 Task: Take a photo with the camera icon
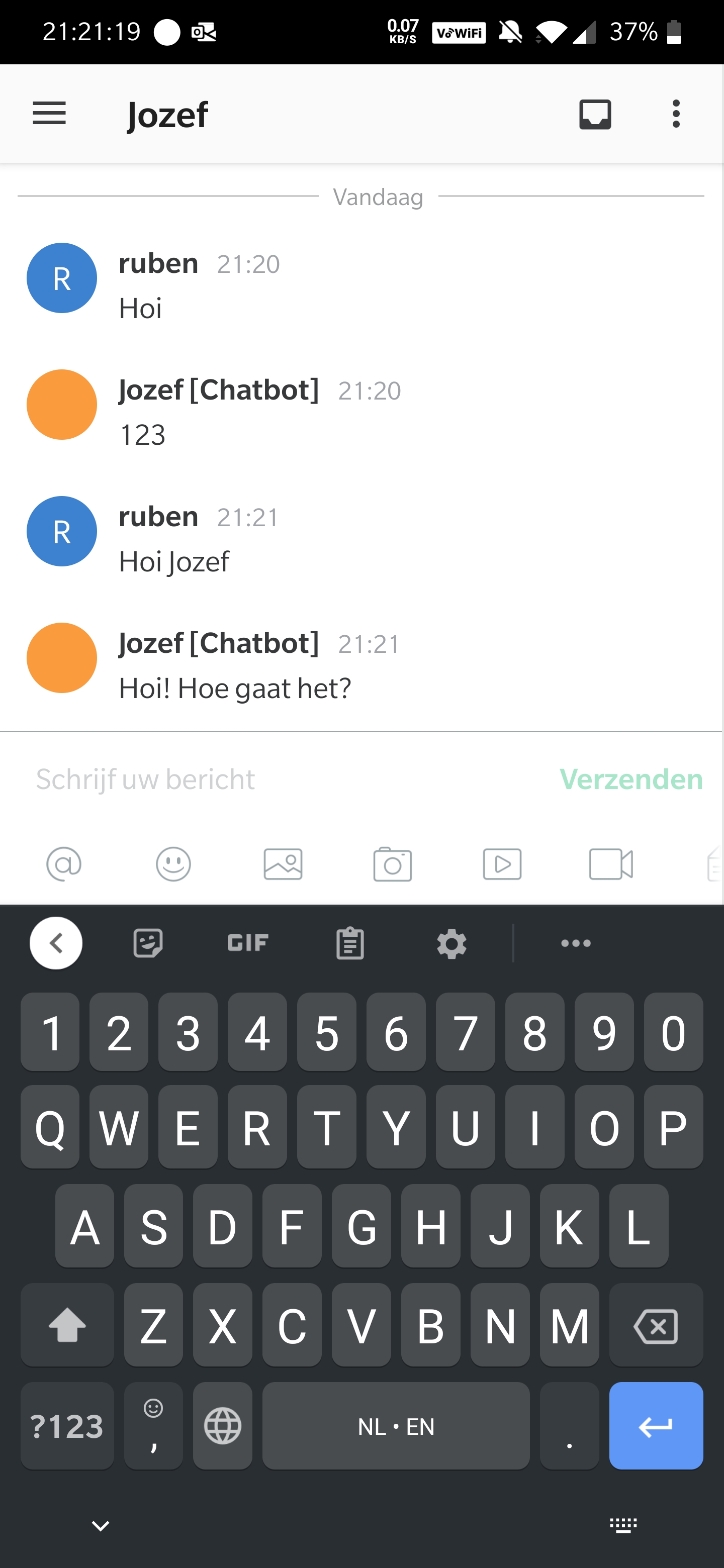[x=393, y=864]
